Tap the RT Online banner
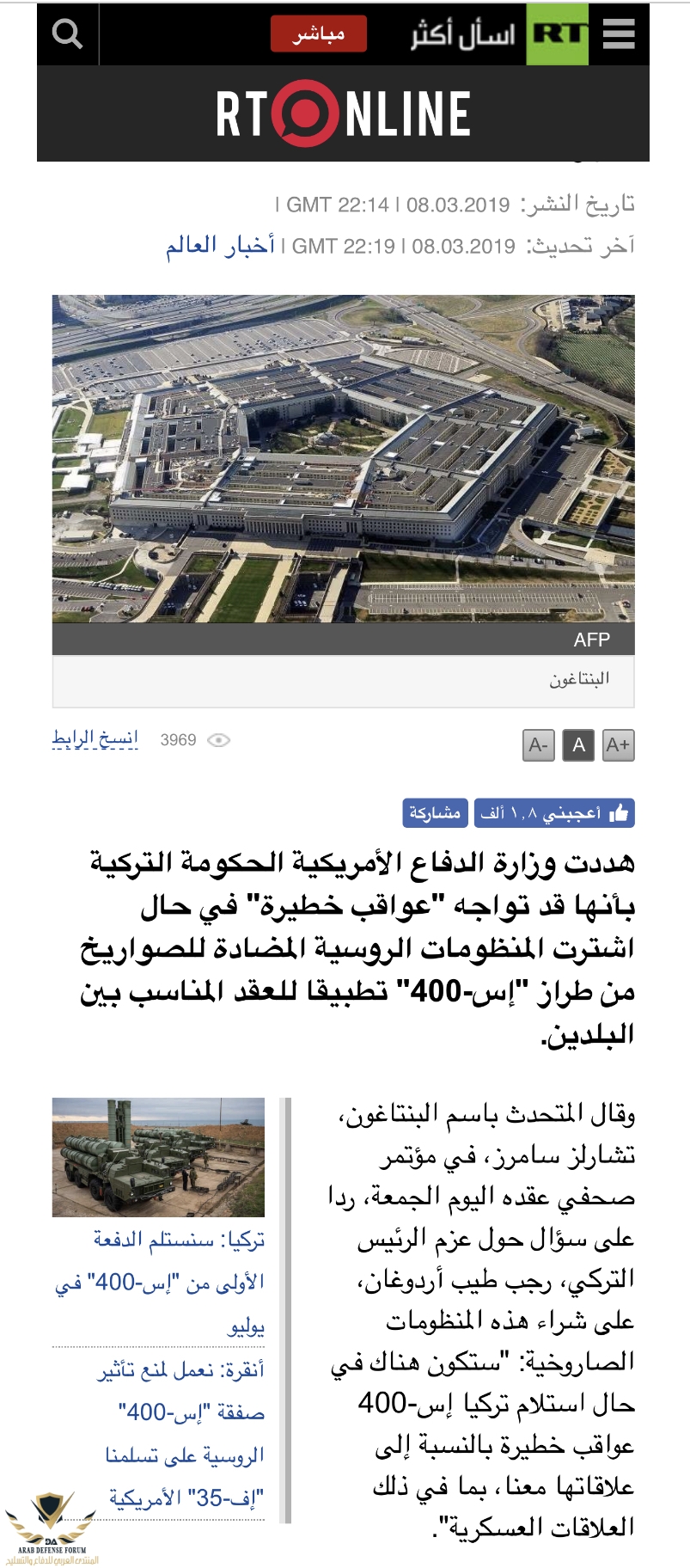 [x=343, y=113]
